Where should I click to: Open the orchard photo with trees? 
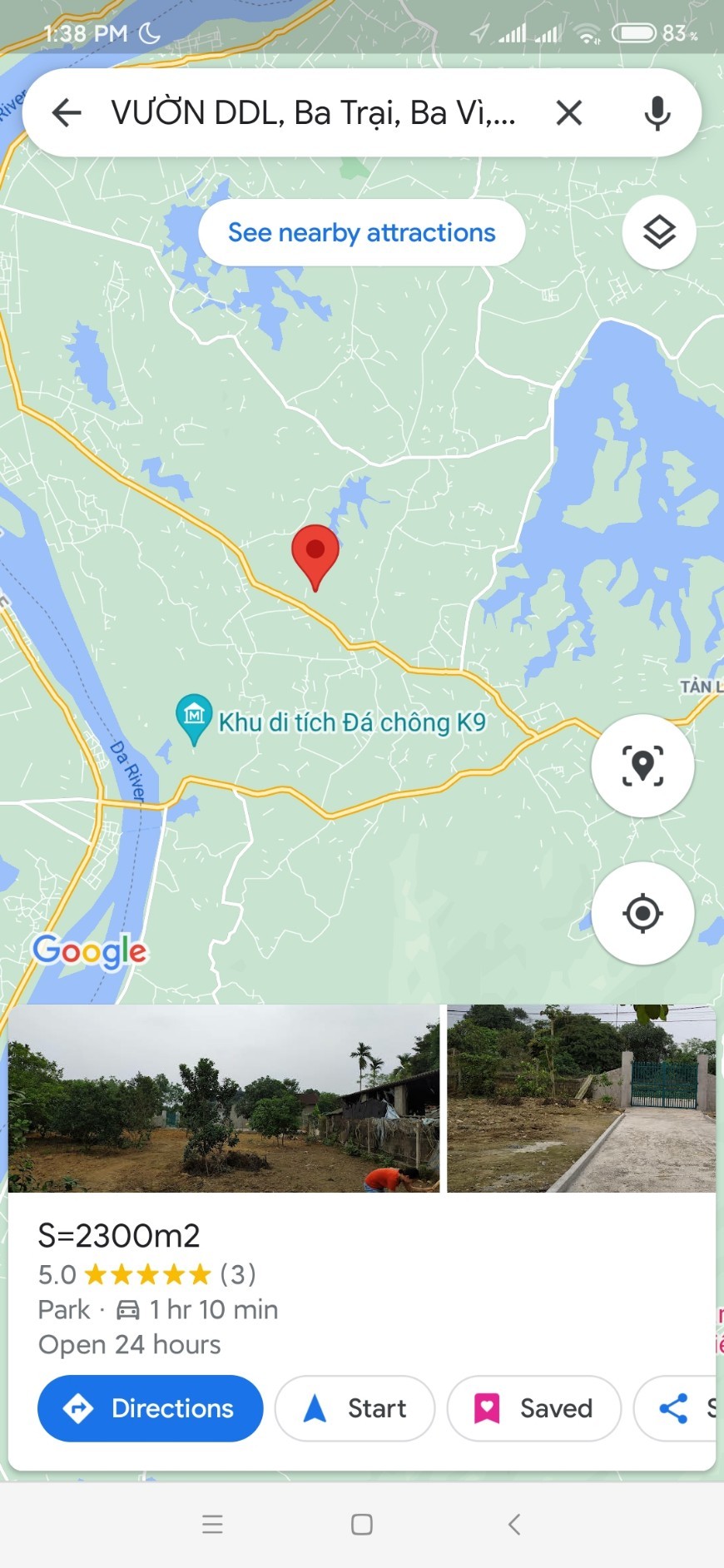223,1098
